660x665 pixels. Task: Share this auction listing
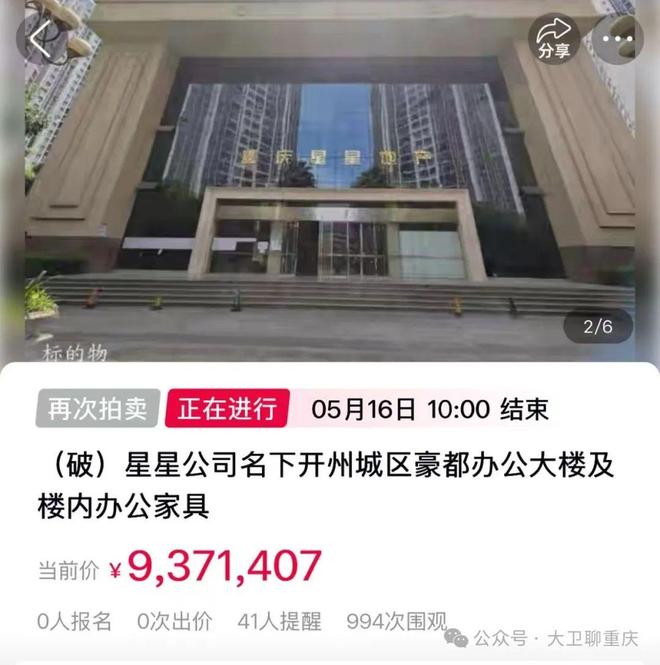click(x=553, y=39)
